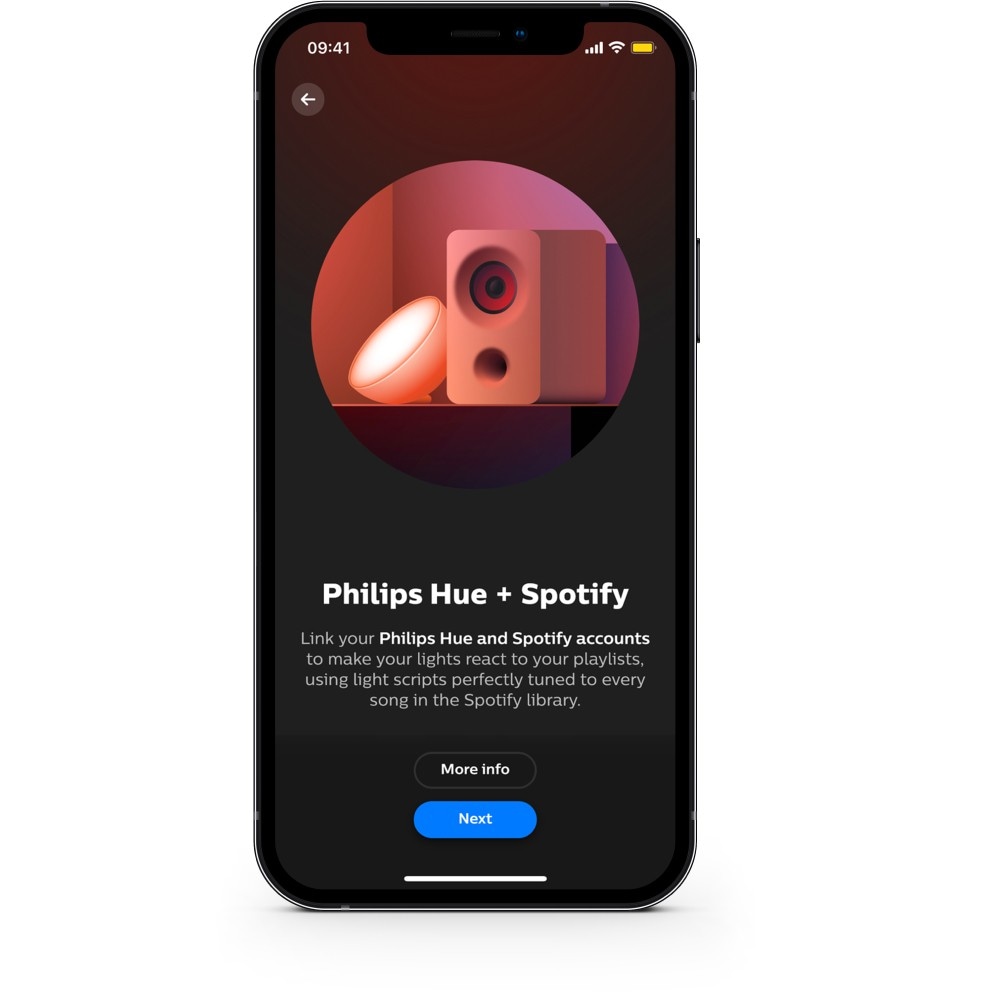Open More info about Spotify linking

click(x=475, y=770)
